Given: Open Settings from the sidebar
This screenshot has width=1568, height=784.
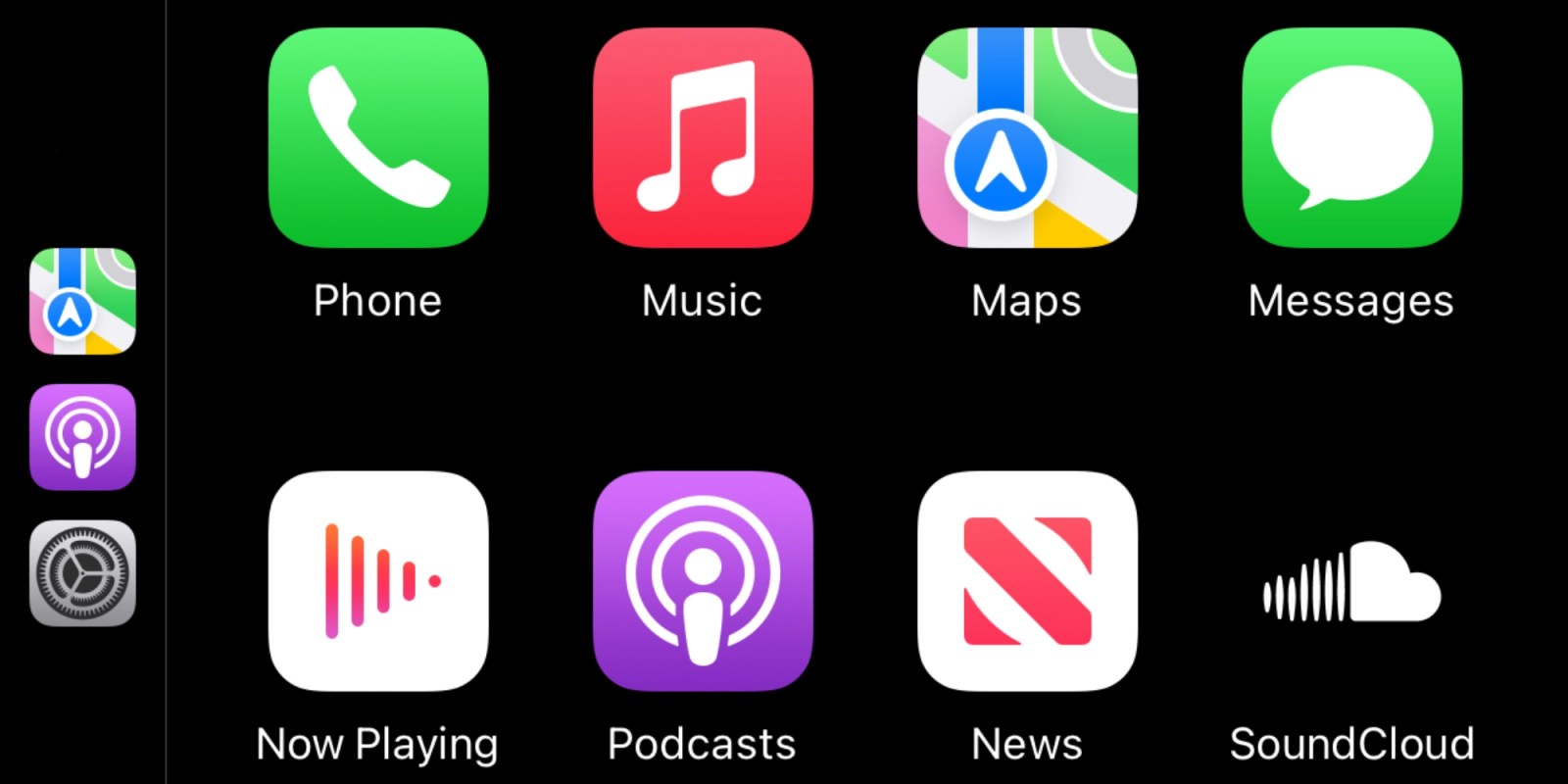Looking at the screenshot, I should (x=82, y=573).
